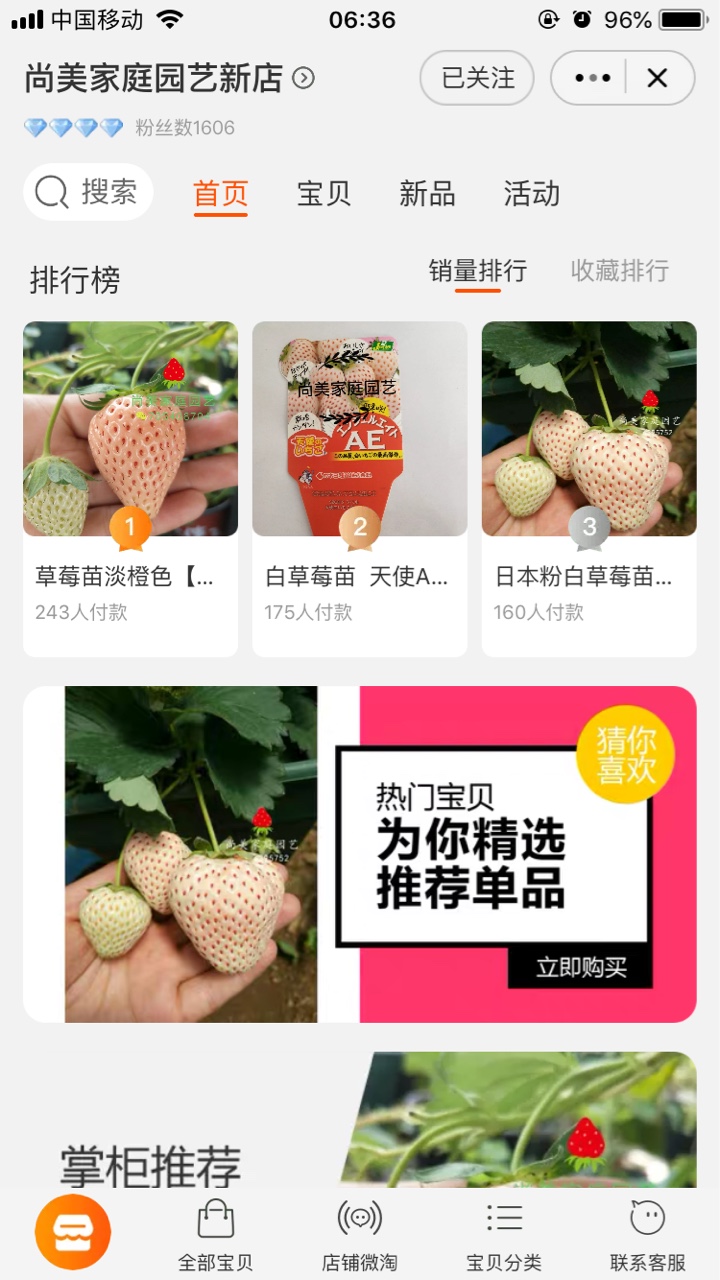Image resolution: width=720 pixels, height=1280 pixels.
Task: Switch to the 活动 tab
Action: 531,193
